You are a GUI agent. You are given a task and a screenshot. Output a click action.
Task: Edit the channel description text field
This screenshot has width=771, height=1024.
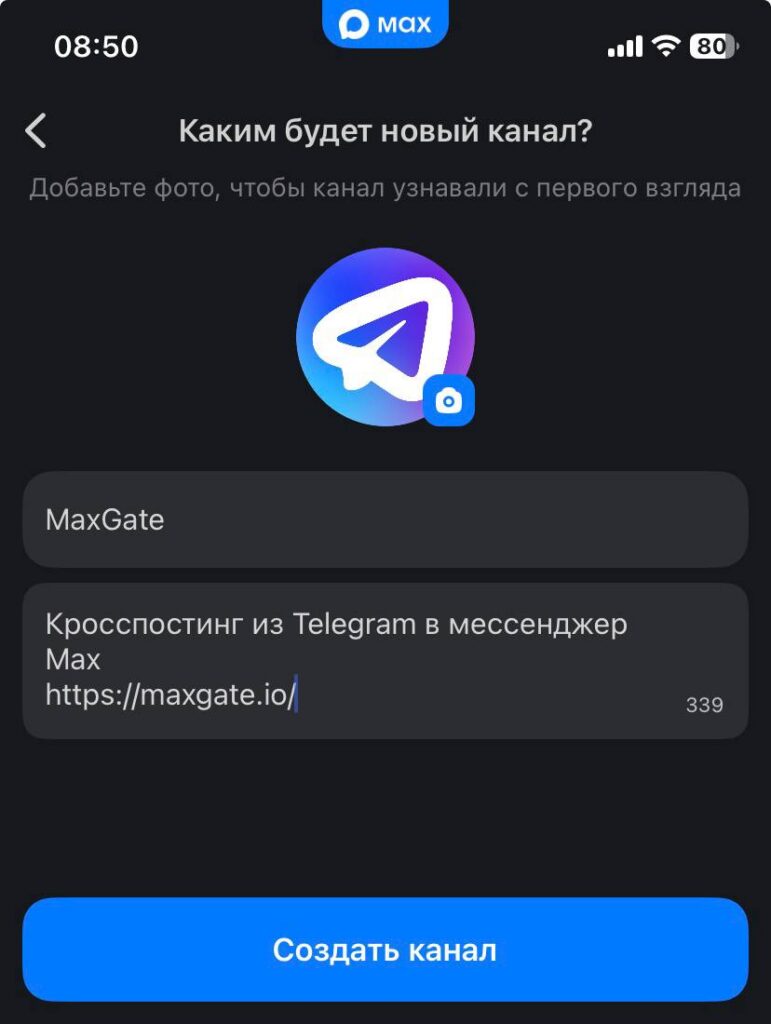pos(385,660)
